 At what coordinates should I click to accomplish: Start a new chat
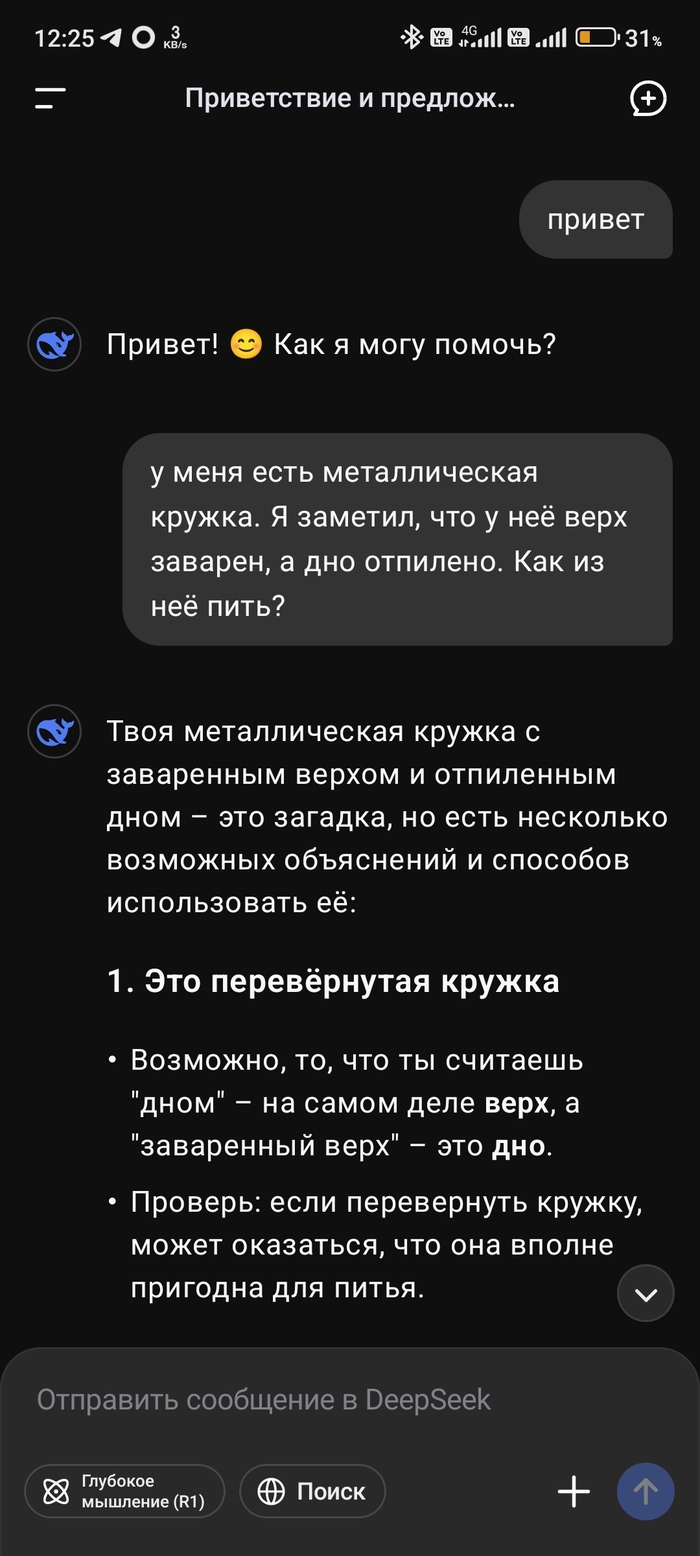pyautogui.click(x=647, y=98)
